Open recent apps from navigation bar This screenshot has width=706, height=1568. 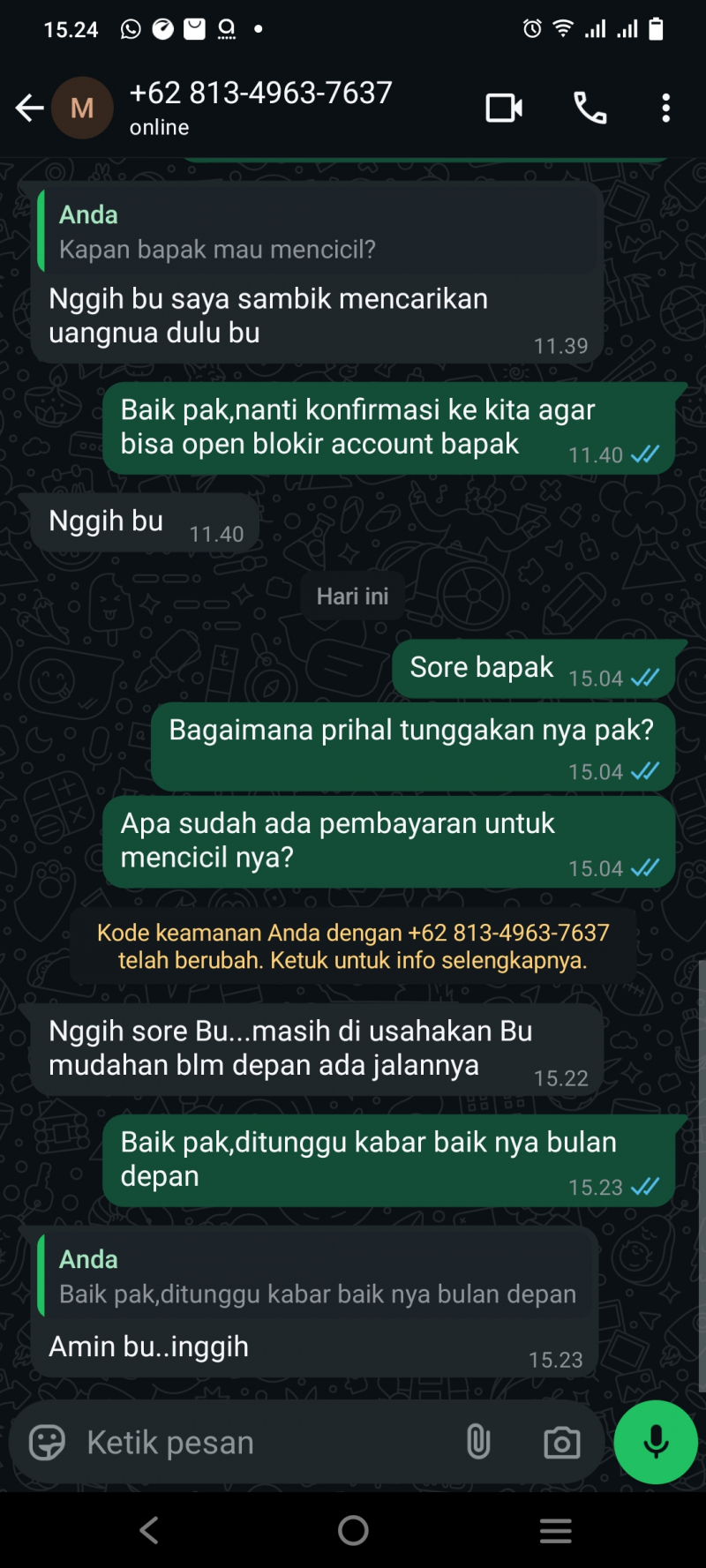coord(555,1530)
